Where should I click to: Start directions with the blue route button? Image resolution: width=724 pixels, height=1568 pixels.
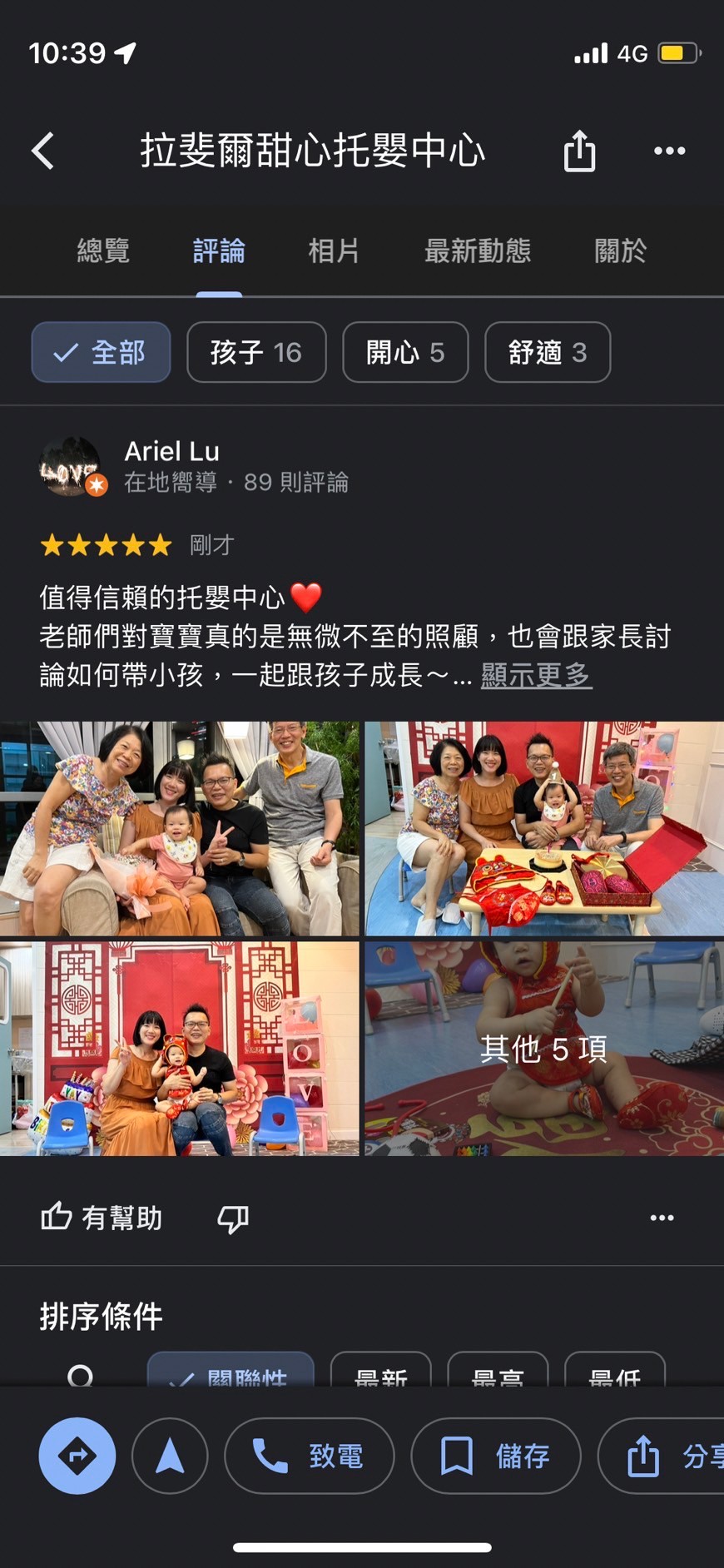pyautogui.click(x=77, y=1456)
